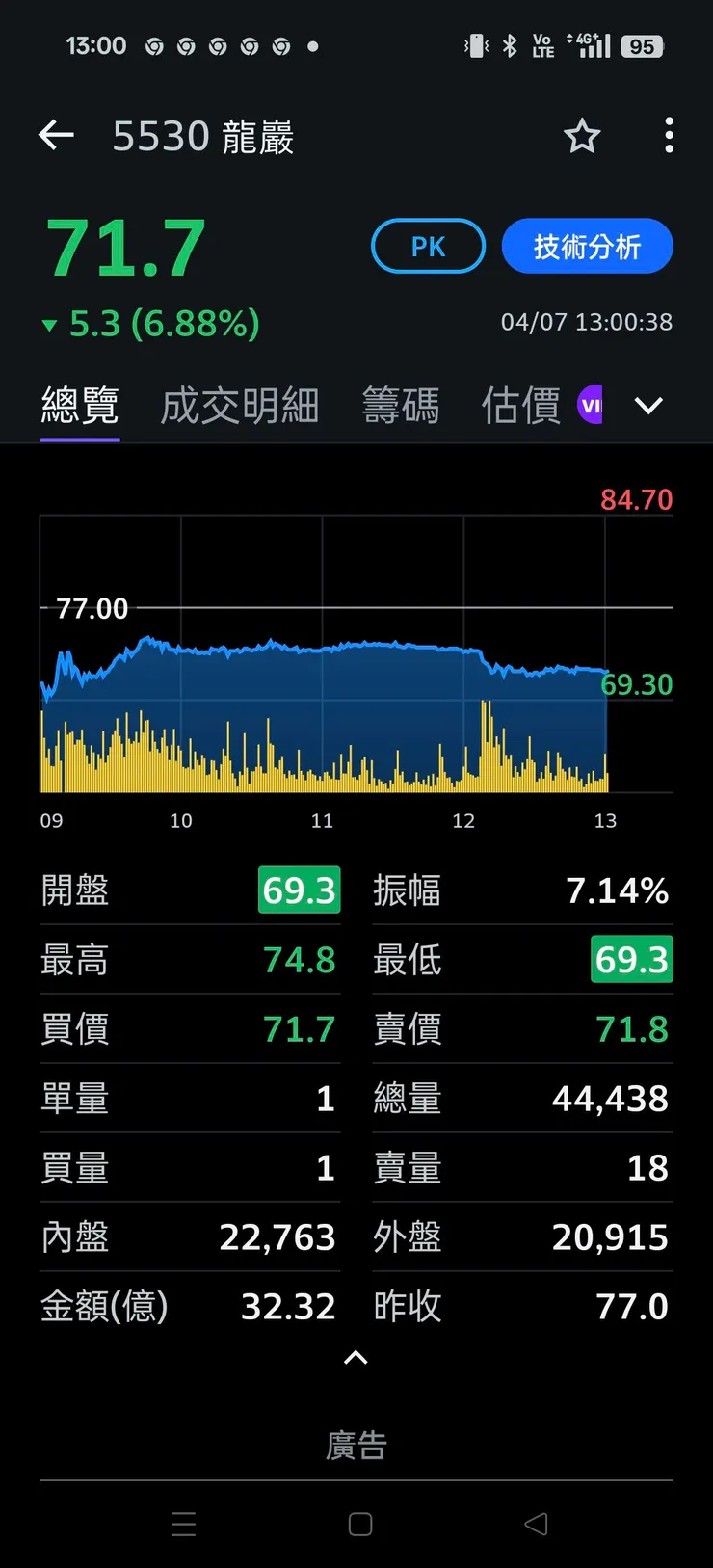The image size is (713, 1568).
Task: Tap the purple VIP badge beside the tabs
Action: pyautogui.click(x=591, y=405)
